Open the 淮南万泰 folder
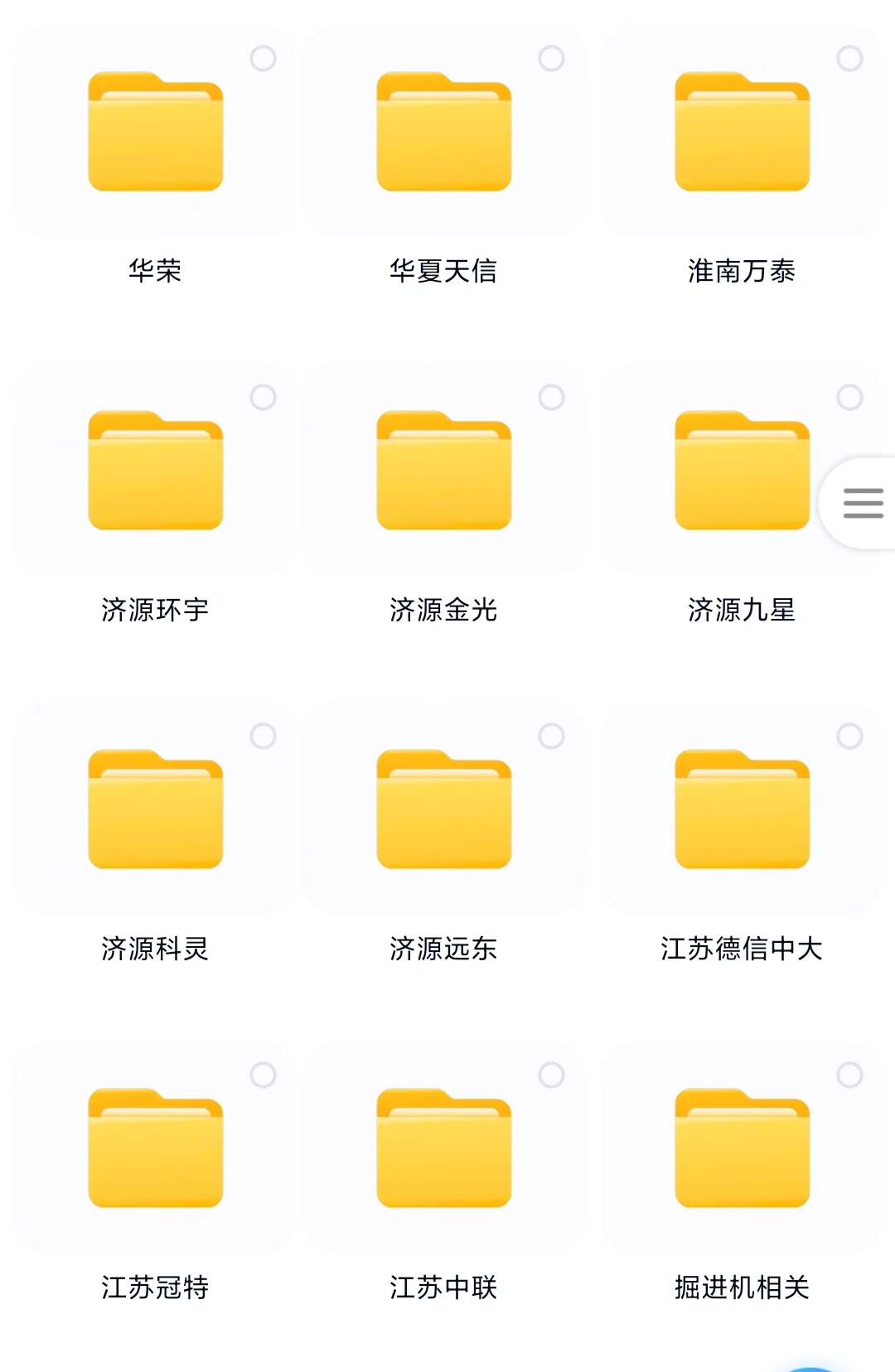The width and height of the screenshot is (895, 1372). click(x=742, y=133)
